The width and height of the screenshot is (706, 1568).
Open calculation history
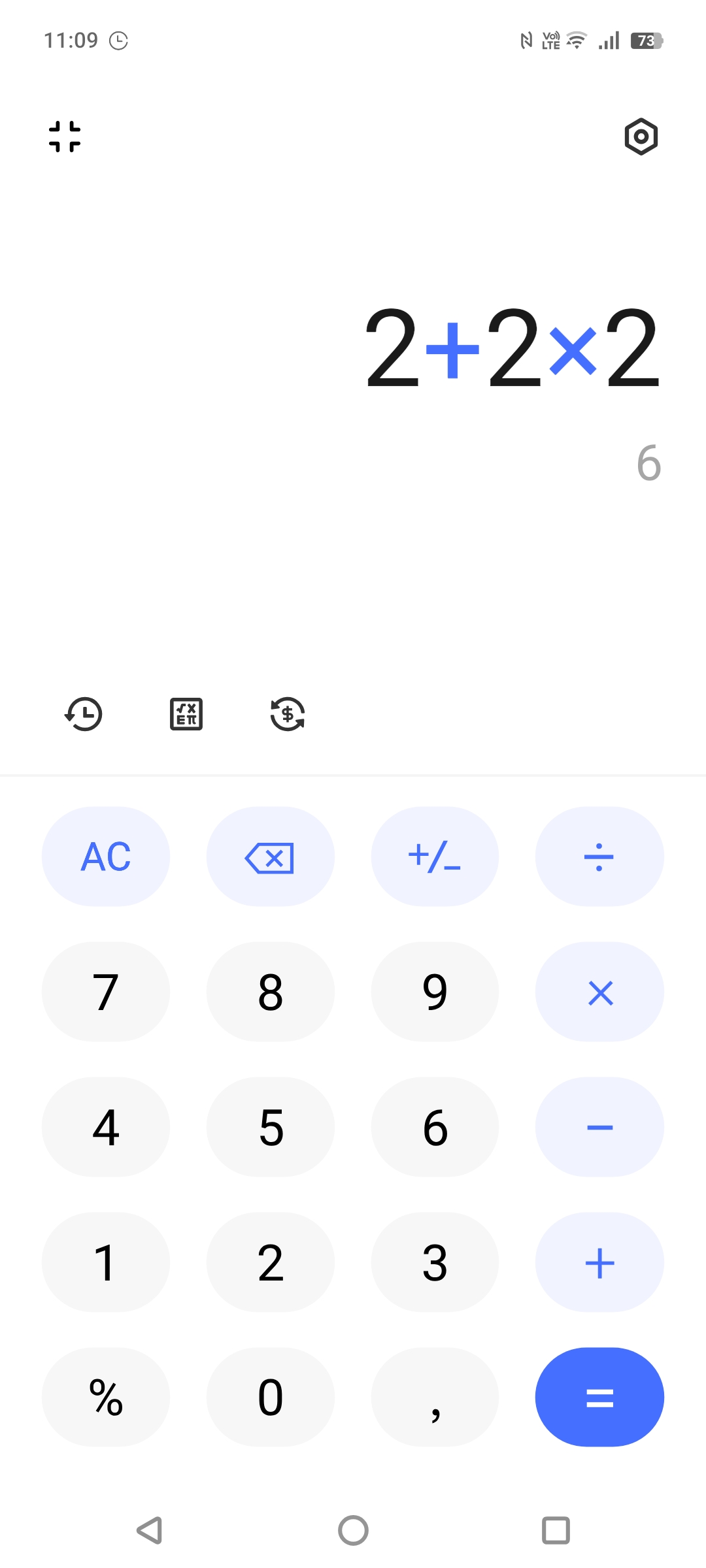point(84,713)
